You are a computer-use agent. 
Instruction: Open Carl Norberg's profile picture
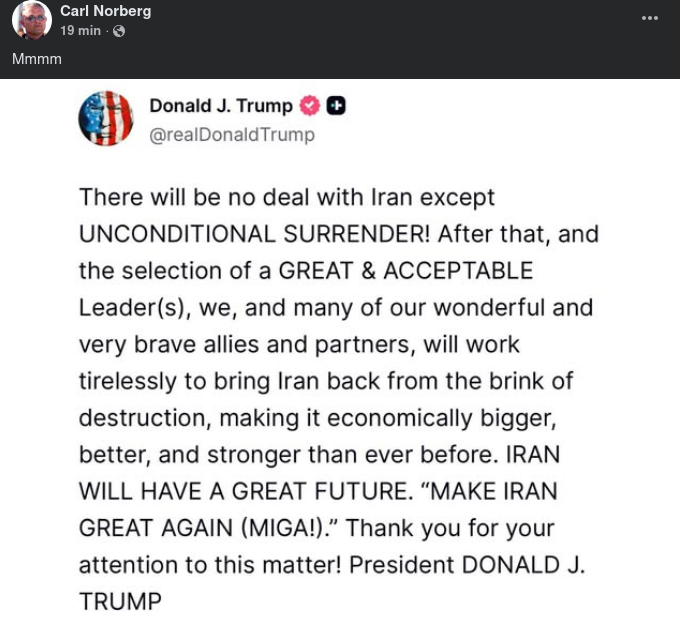pyautogui.click(x=32, y=20)
